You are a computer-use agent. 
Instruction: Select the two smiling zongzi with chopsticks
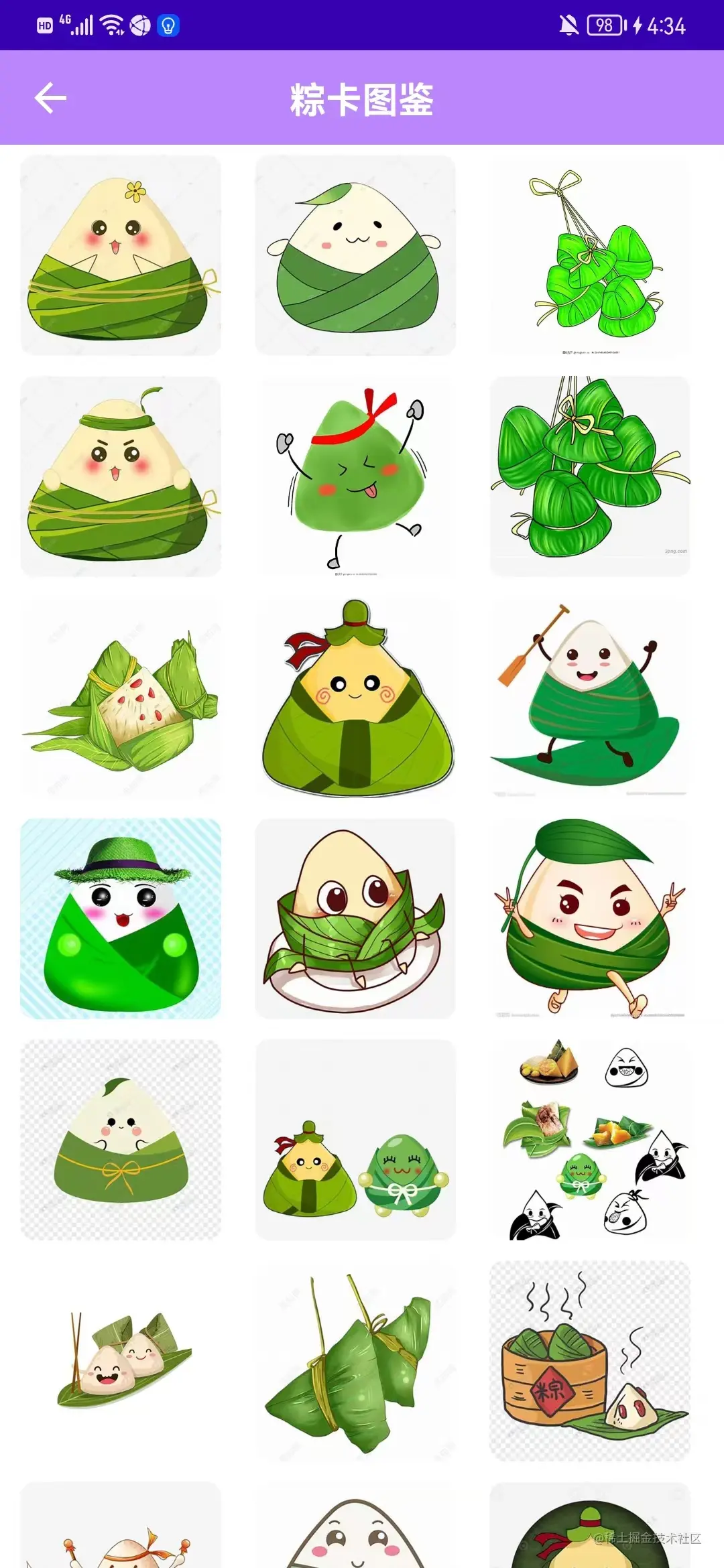pyautogui.click(x=121, y=1361)
